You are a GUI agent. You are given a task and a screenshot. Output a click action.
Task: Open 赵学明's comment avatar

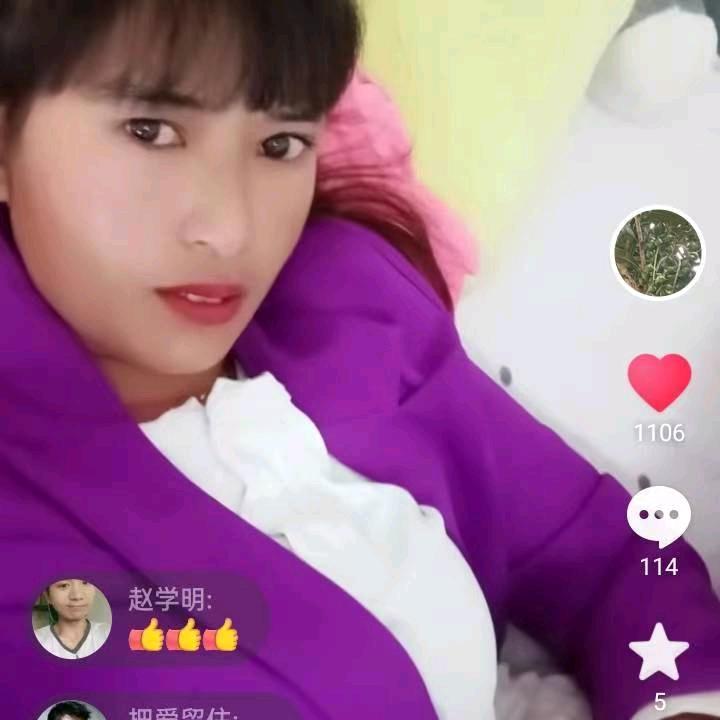(x=72, y=619)
